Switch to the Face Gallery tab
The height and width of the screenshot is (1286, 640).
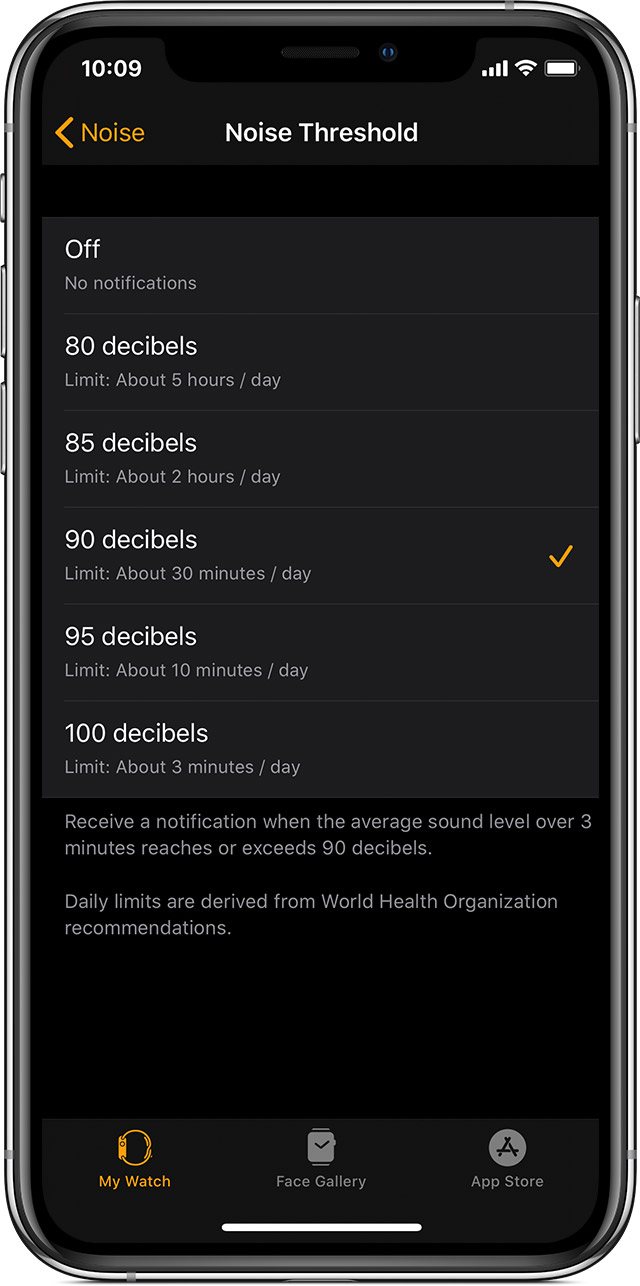[321, 1160]
